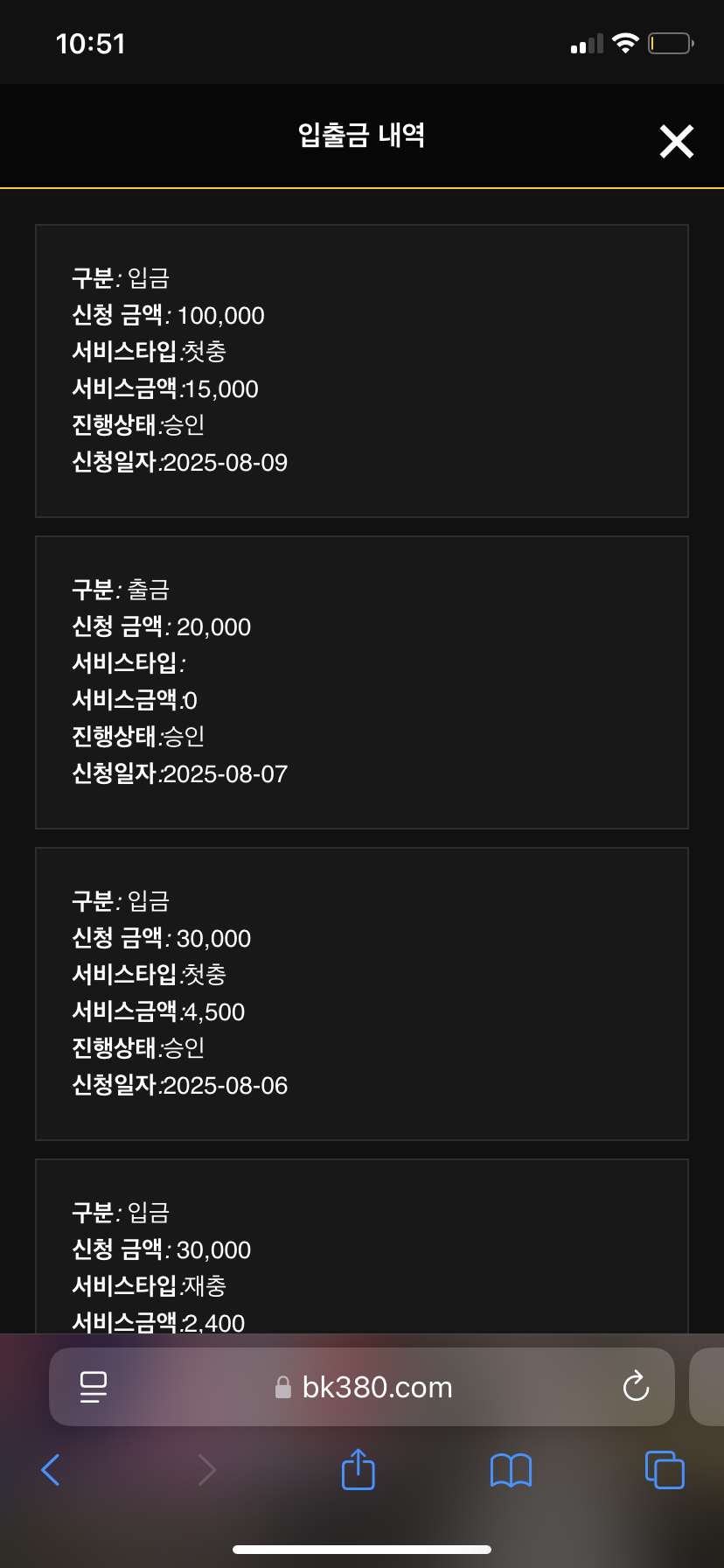Image resolution: width=724 pixels, height=1568 pixels.
Task: Show all open Safari tabs
Action: click(x=665, y=1470)
